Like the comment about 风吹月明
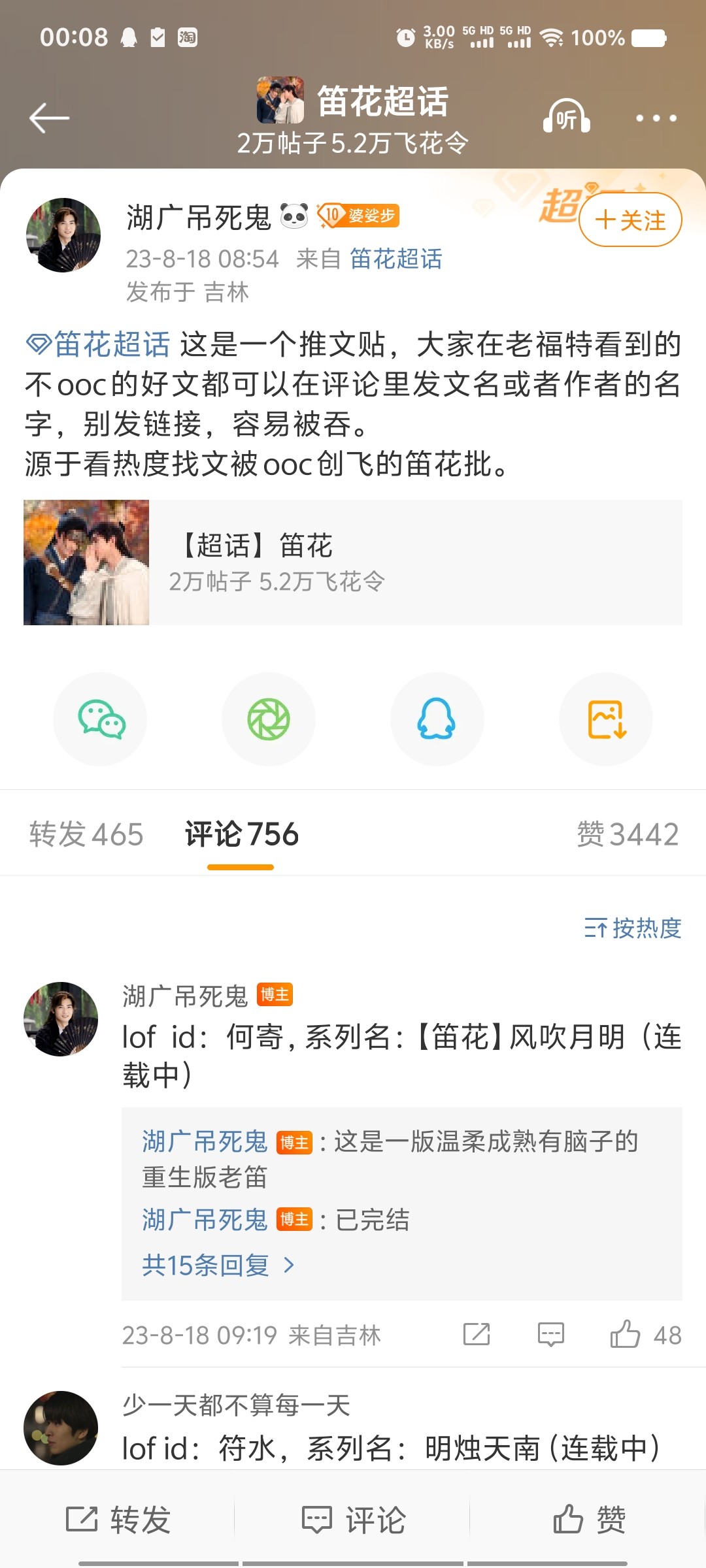 click(x=626, y=1335)
